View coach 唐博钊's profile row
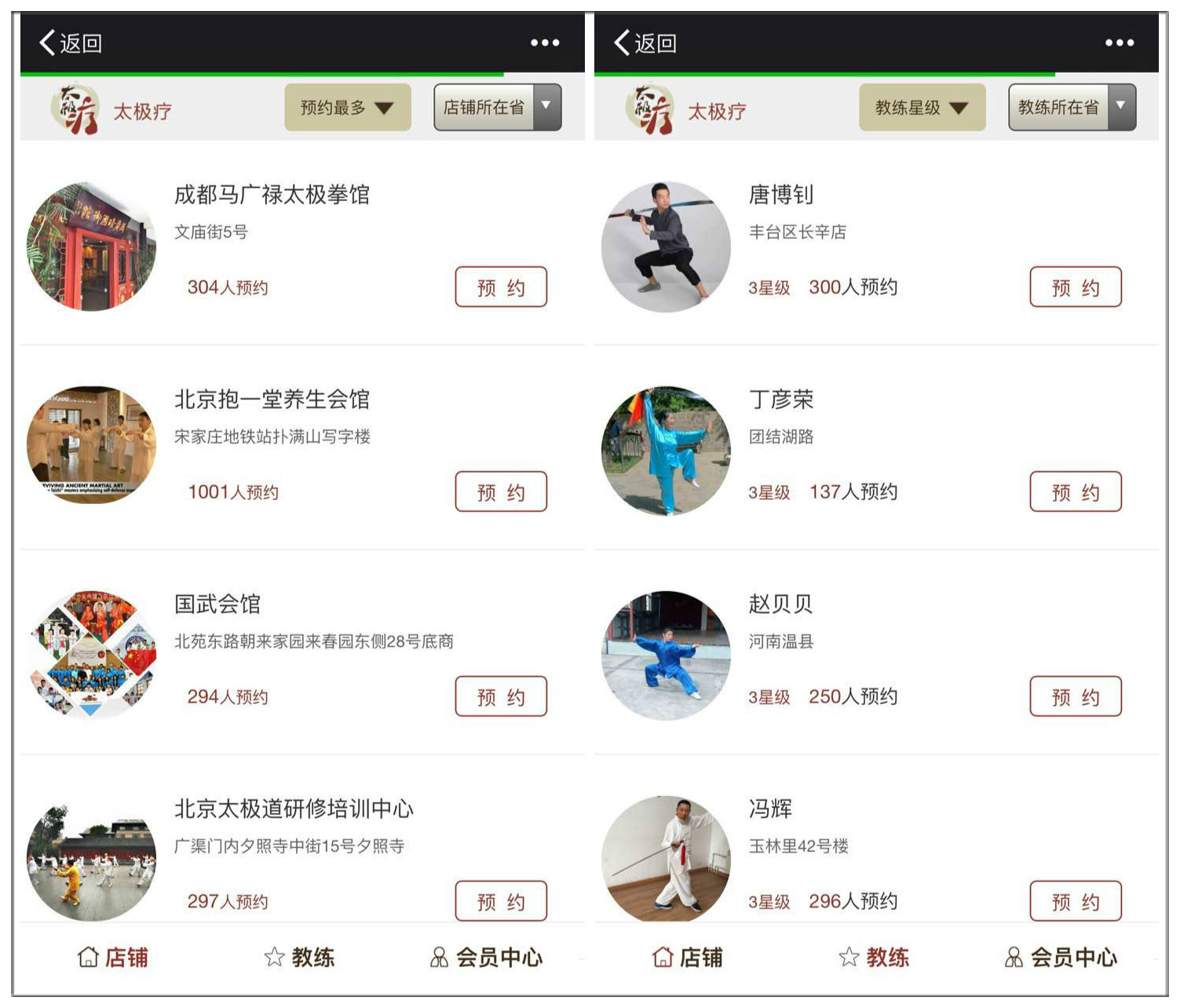1180x1008 pixels. tap(780, 195)
